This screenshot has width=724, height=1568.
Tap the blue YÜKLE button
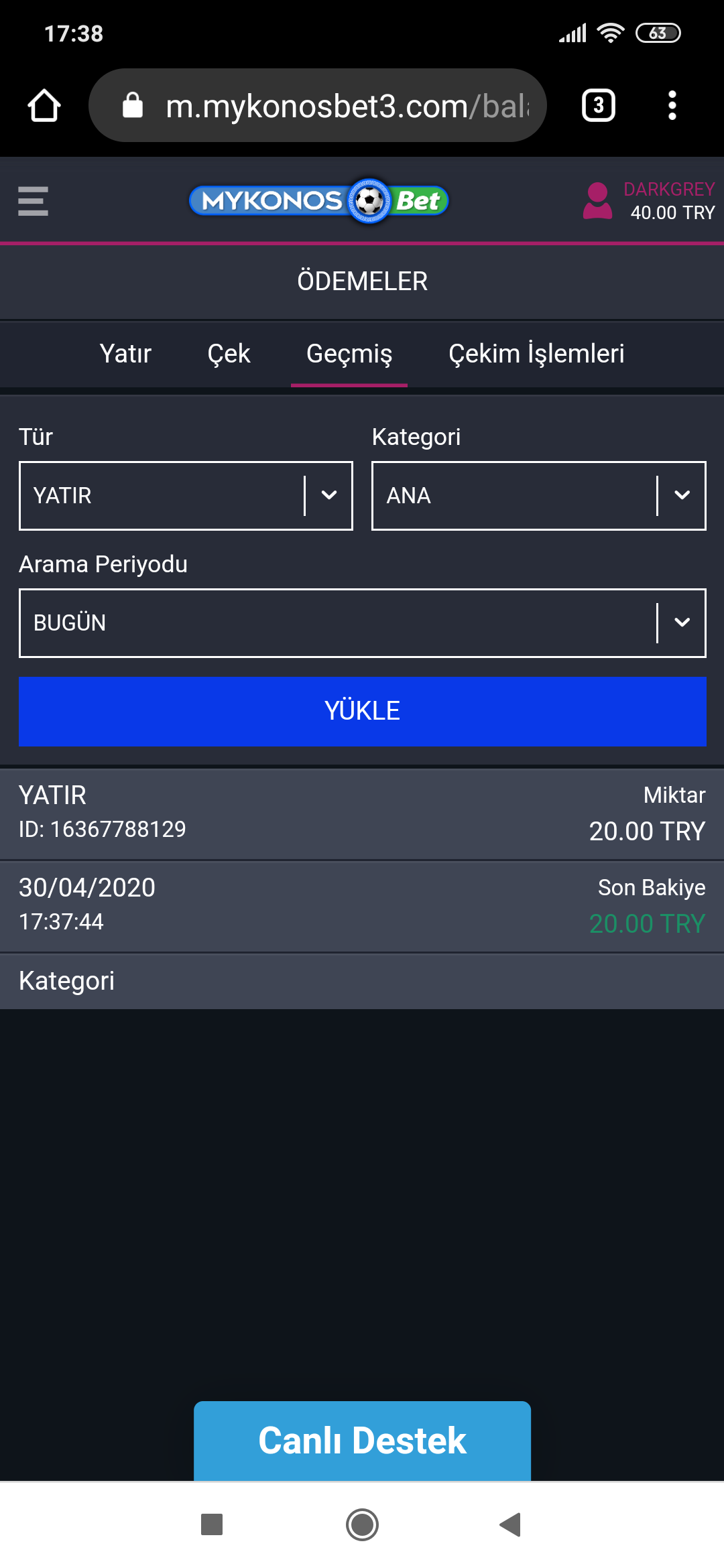tap(363, 711)
